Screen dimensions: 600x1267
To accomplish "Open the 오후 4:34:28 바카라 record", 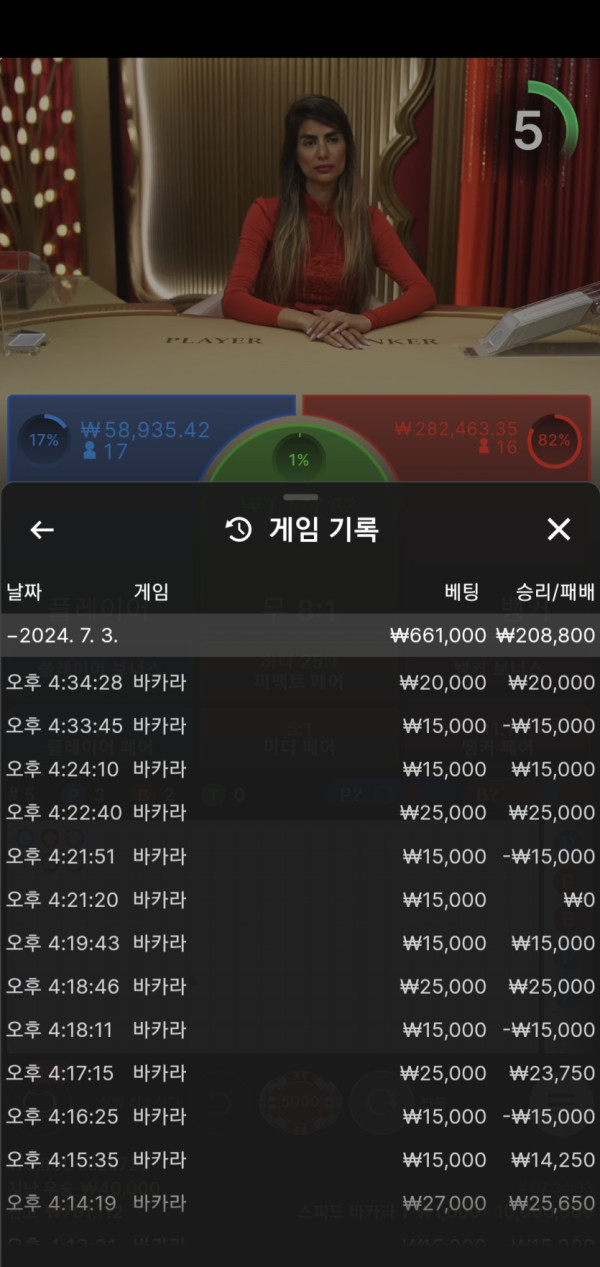I will [300, 683].
